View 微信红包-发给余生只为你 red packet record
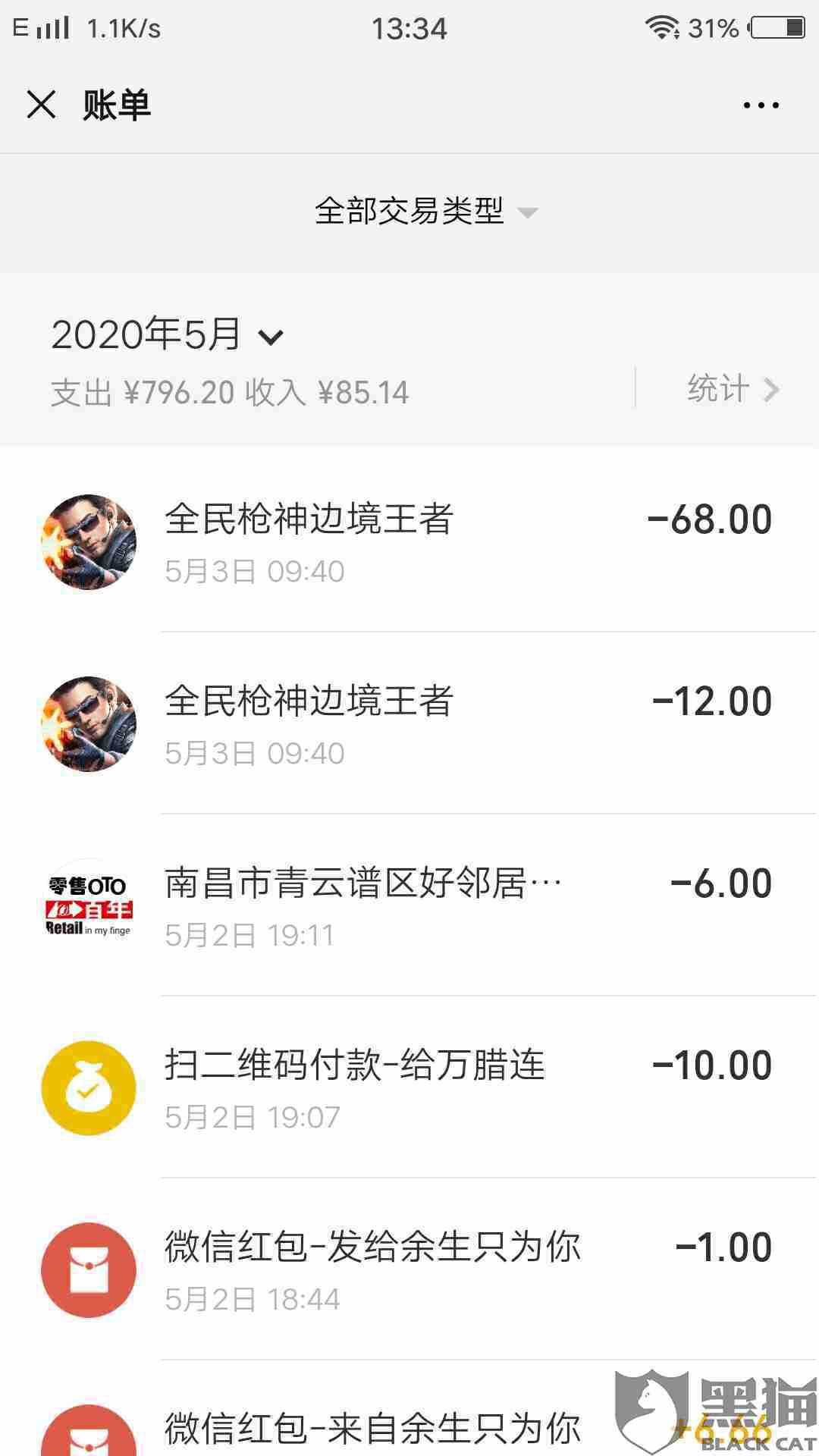Screen dimensions: 819x1456 [x=409, y=1269]
